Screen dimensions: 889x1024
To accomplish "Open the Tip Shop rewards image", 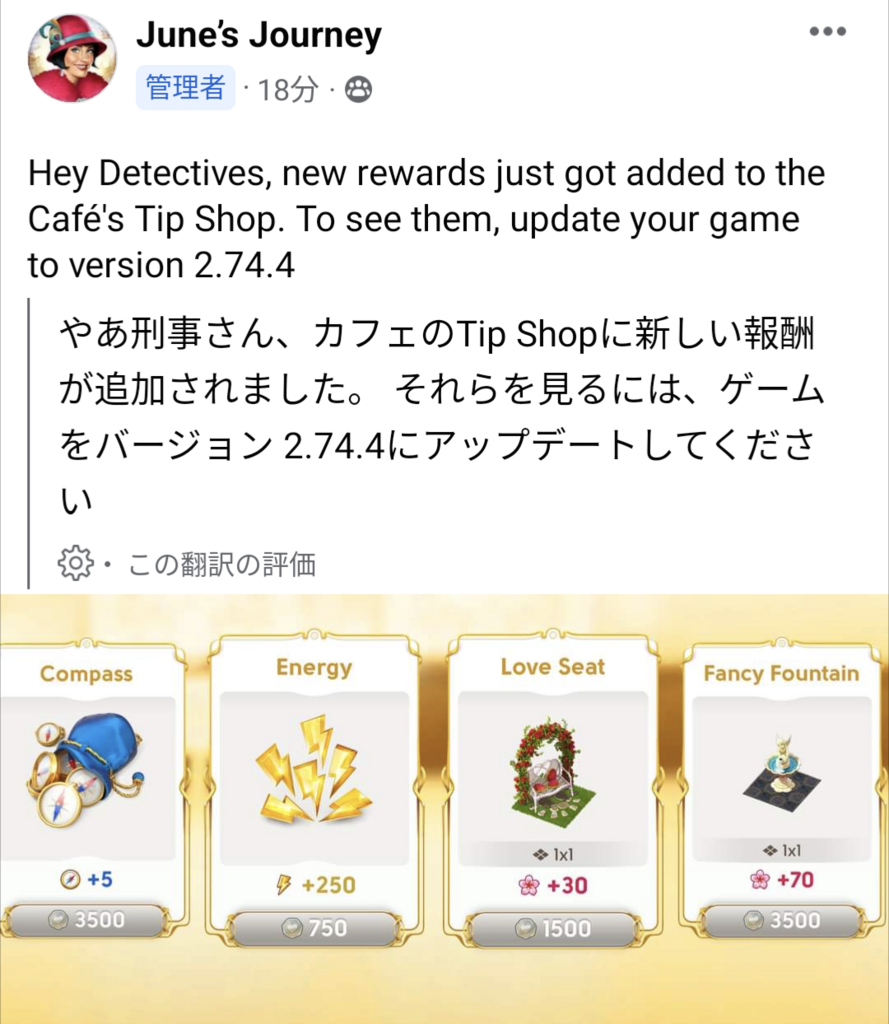I will tap(444, 800).
